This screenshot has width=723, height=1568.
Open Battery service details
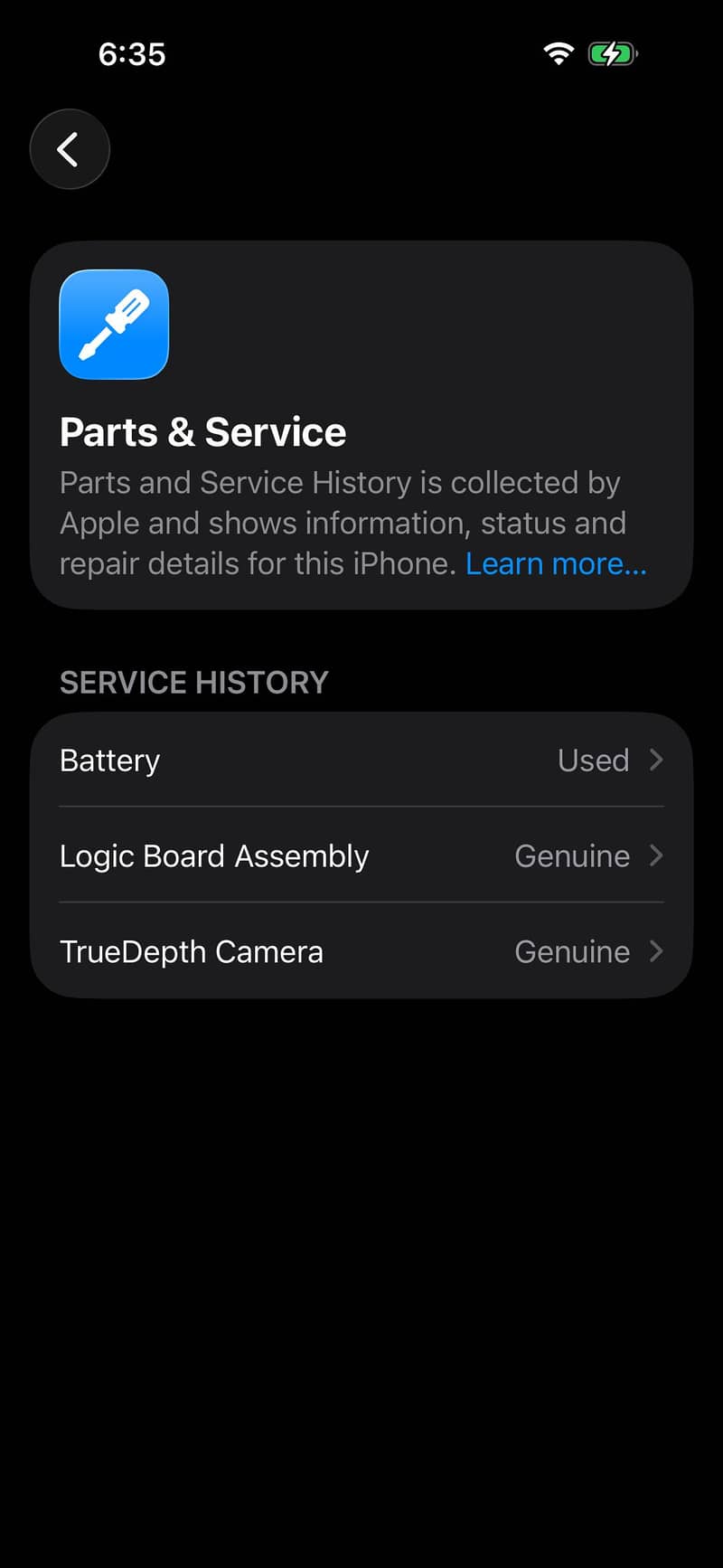pyautogui.click(x=361, y=760)
